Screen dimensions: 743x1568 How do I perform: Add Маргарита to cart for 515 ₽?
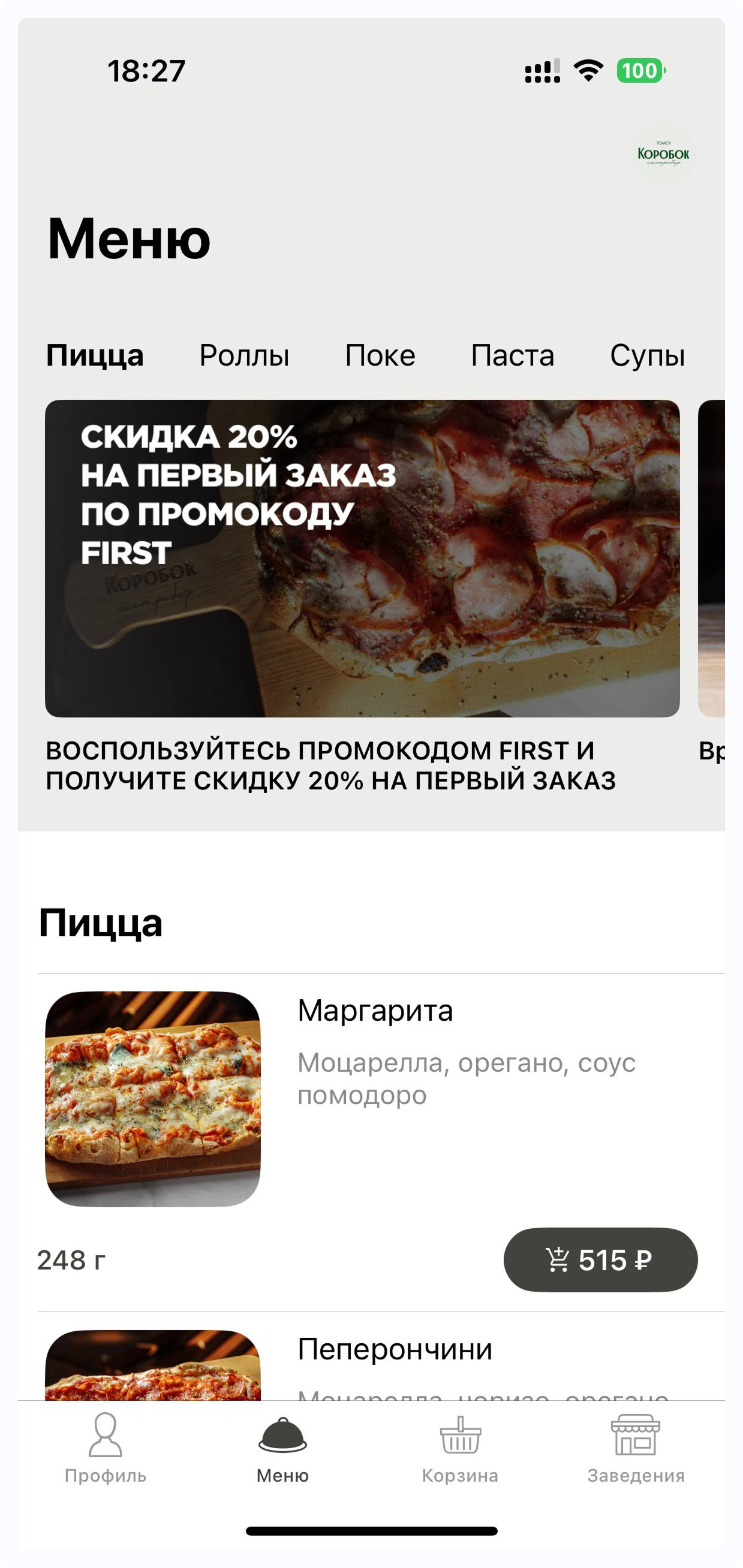(600, 1259)
